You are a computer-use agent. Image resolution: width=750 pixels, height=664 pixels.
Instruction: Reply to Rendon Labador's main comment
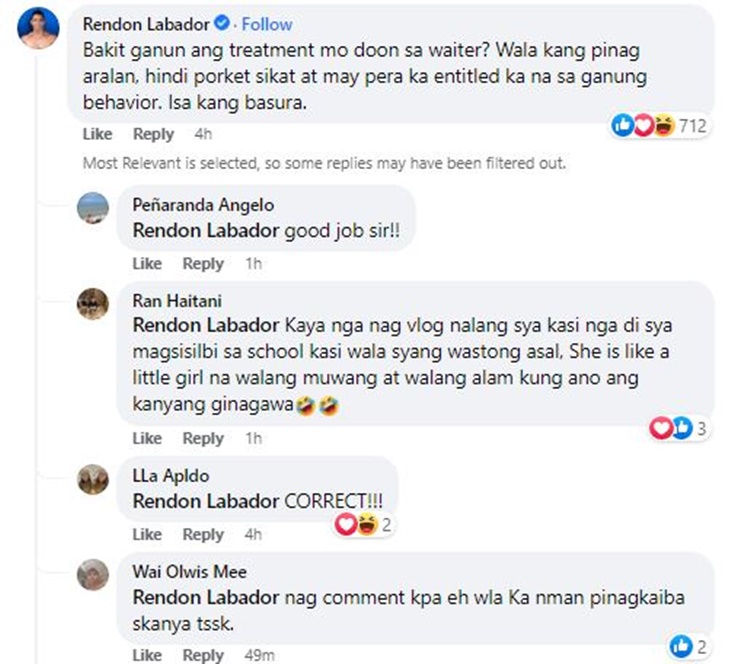pos(153,134)
